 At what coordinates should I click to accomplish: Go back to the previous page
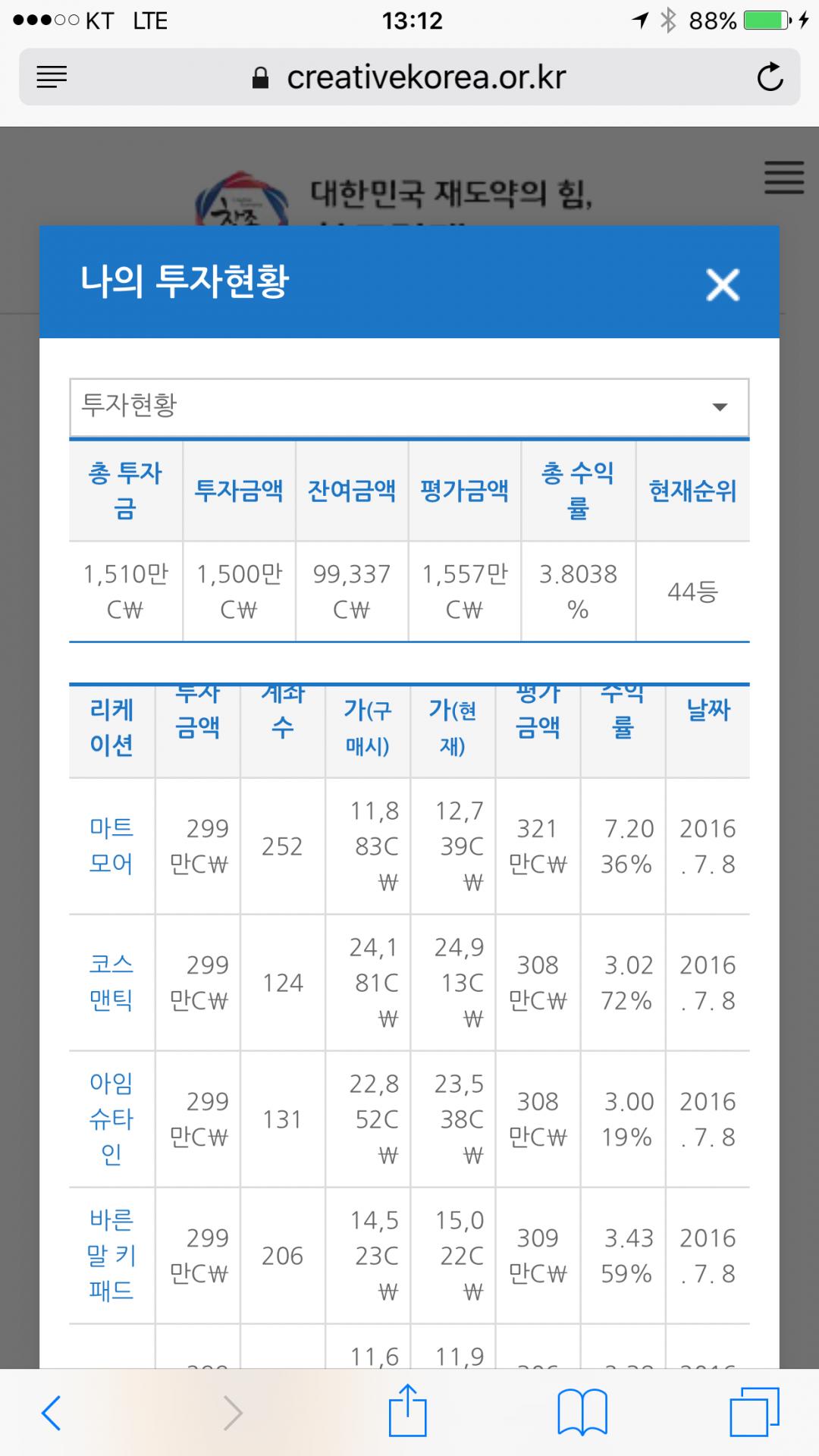tap(52, 1413)
